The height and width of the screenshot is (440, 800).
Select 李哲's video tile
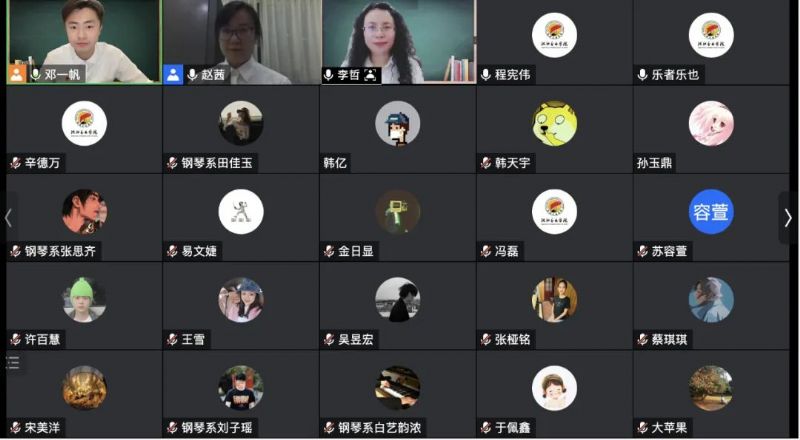[x=398, y=40]
